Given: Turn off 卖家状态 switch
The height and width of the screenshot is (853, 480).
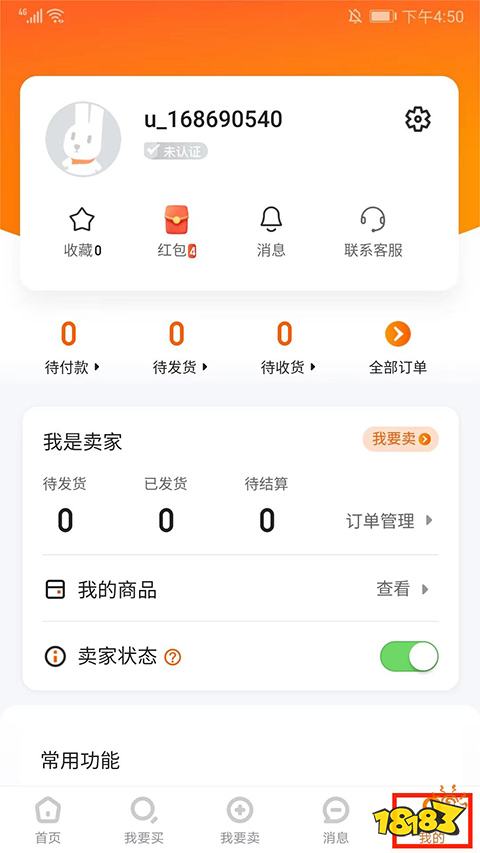Looking at the screenshot, I should (409, 657).
